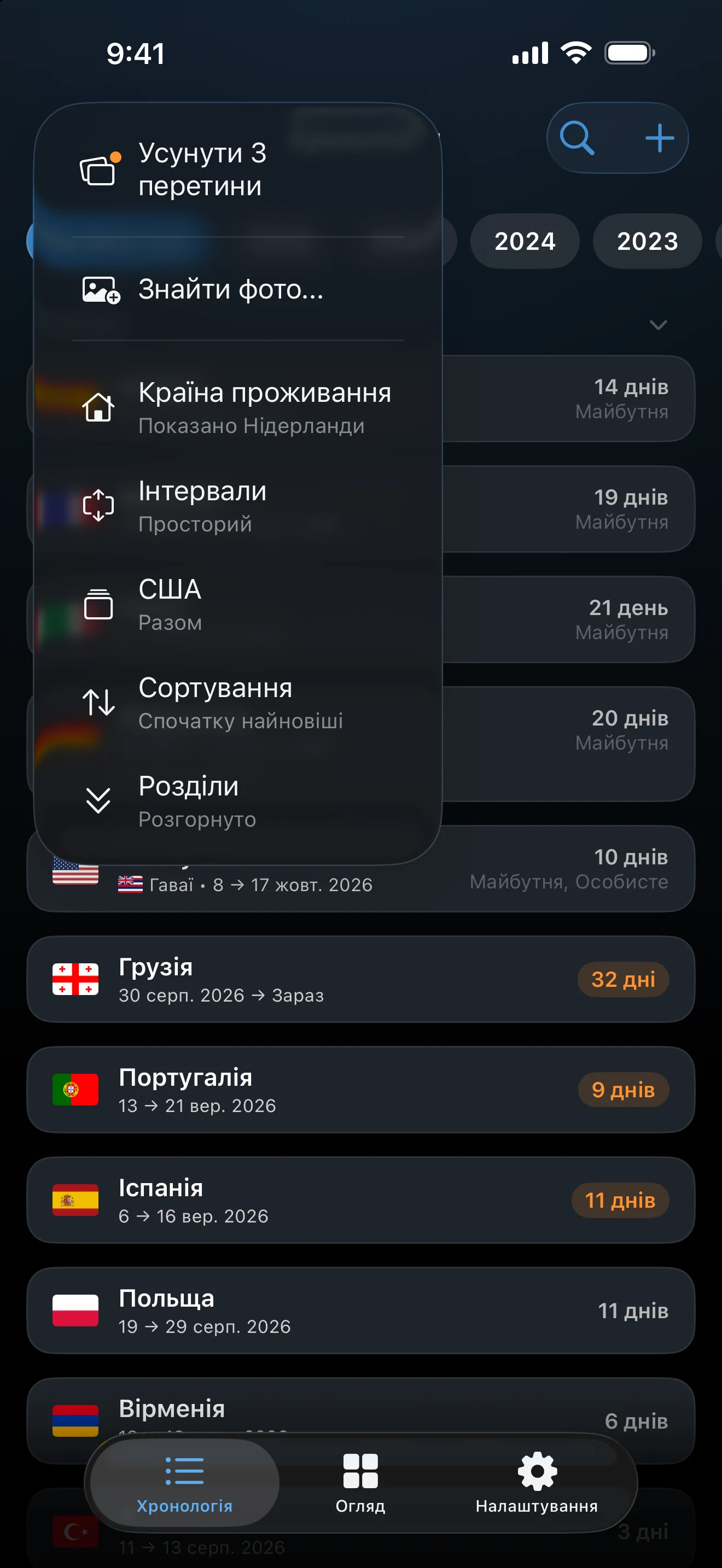
Task: Switch to the Огляд tab
Action: pos(360,1483)
